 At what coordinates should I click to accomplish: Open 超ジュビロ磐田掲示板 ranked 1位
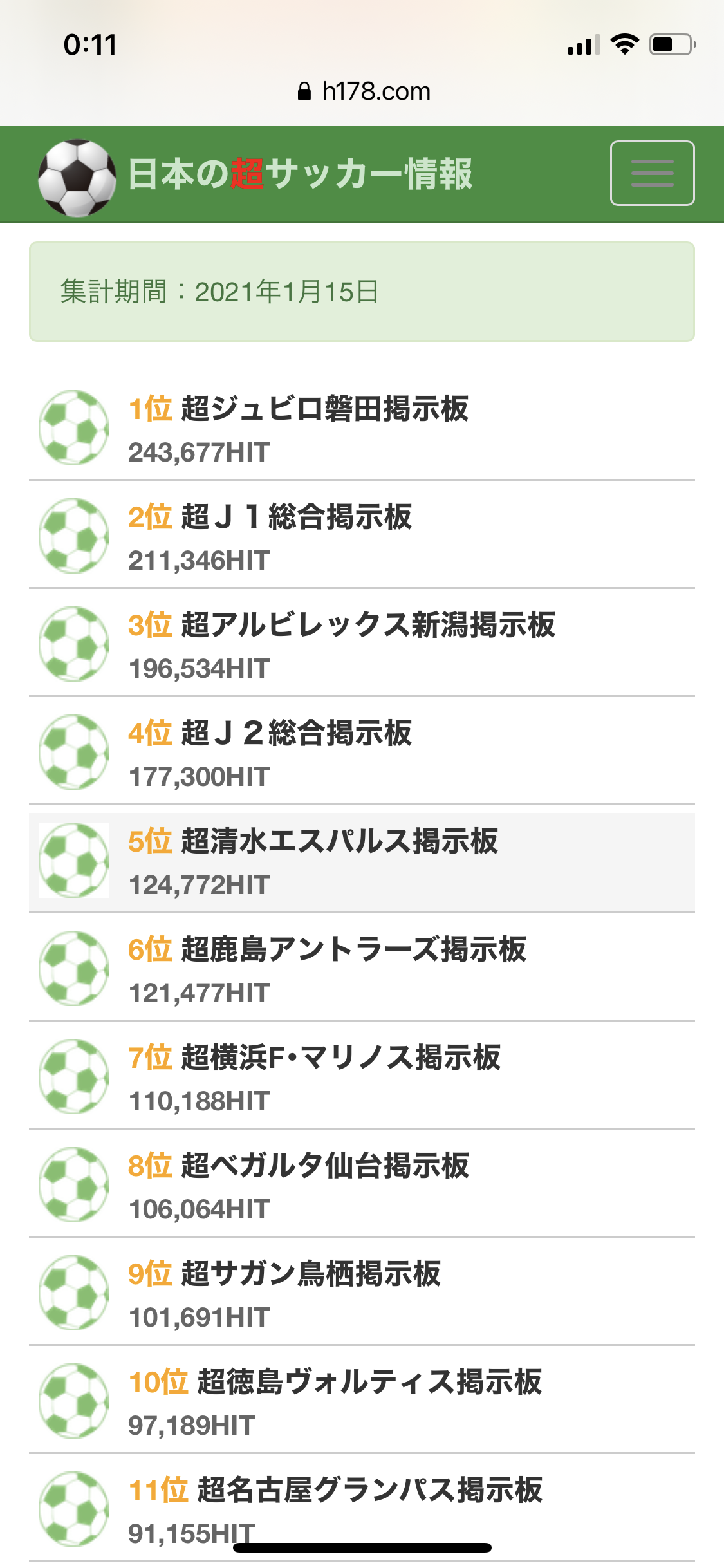[362, 427]
